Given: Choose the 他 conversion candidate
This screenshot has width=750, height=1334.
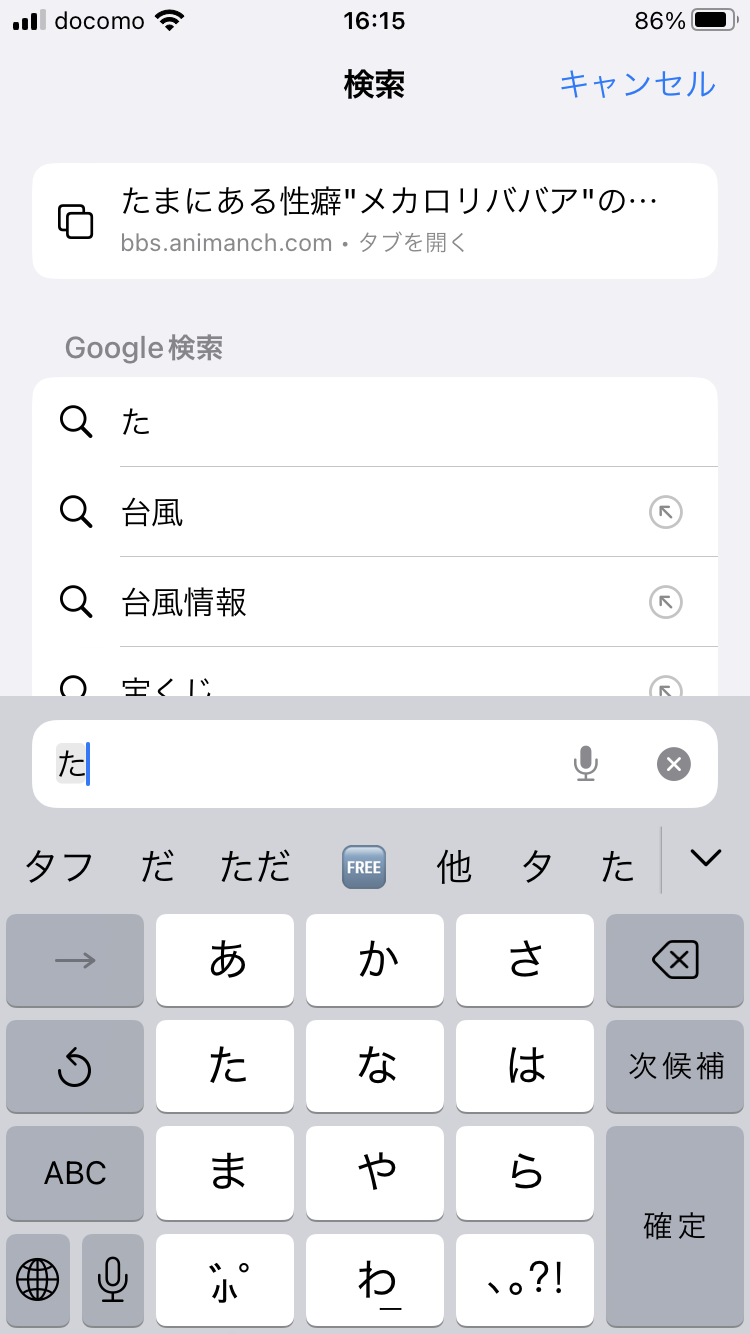Looking at the screenshot, I should pyautogui.click(x=454, y=866).
